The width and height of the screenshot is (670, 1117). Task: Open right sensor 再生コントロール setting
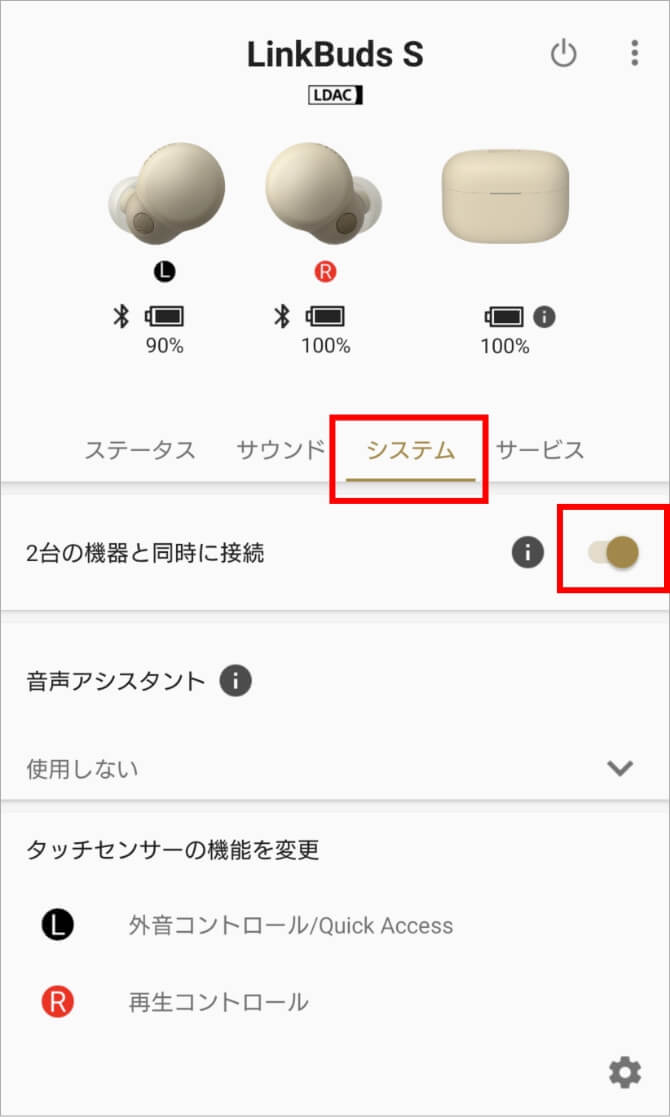tap(218, 1002)
